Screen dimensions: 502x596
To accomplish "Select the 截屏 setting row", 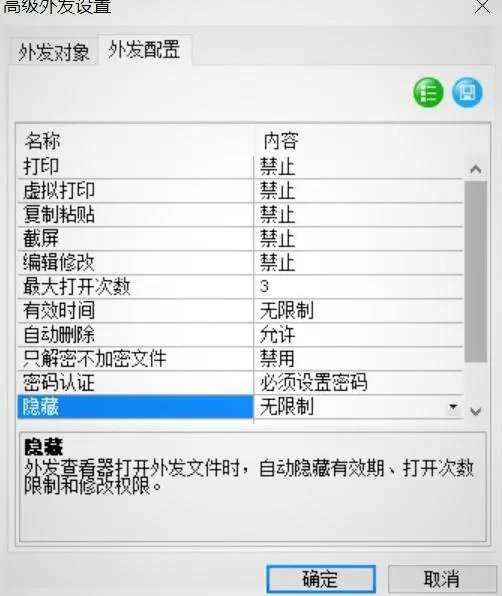I will click(x=240, y=238).
